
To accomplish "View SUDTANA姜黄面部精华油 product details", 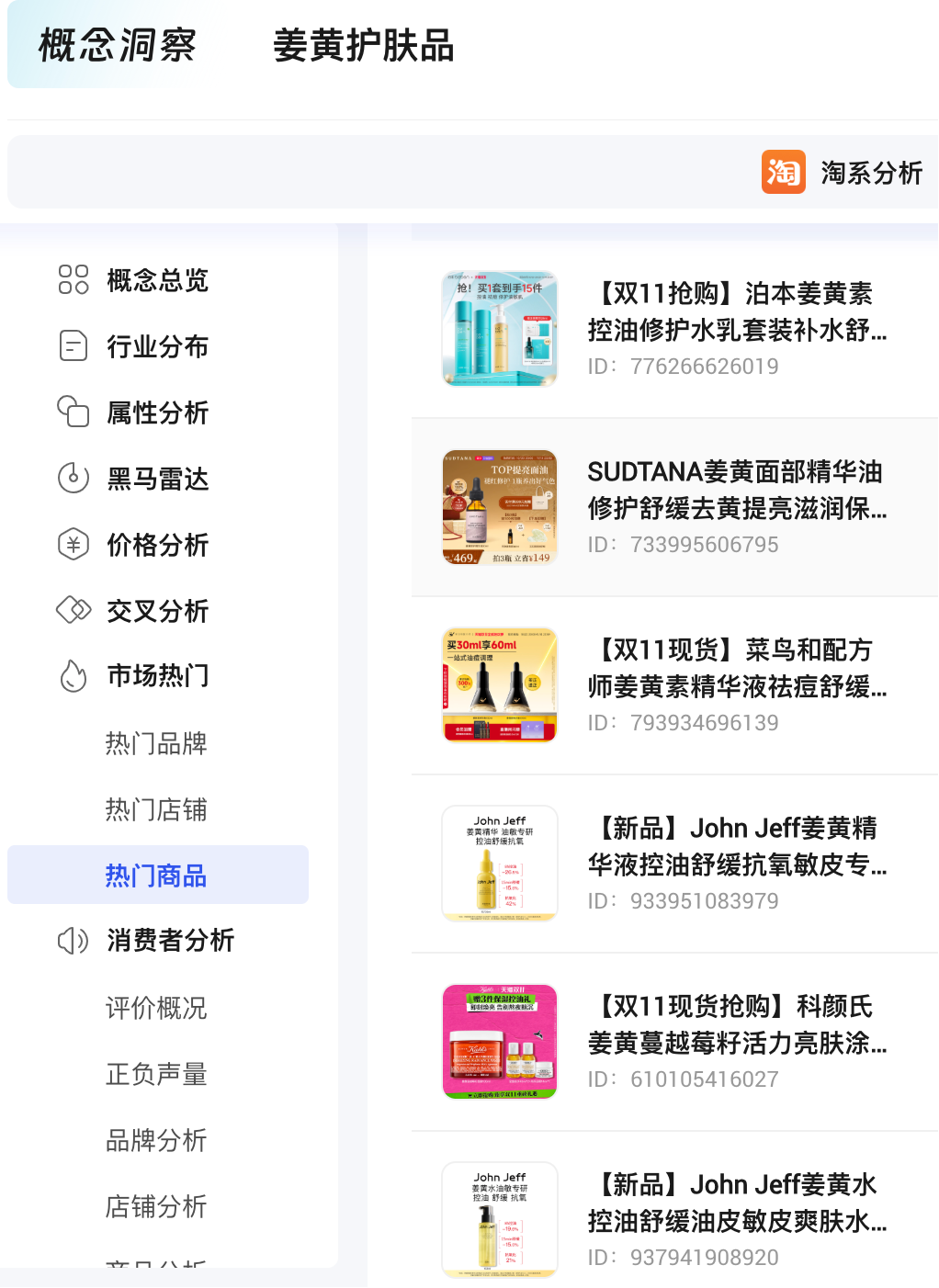I will coord(735,491).
